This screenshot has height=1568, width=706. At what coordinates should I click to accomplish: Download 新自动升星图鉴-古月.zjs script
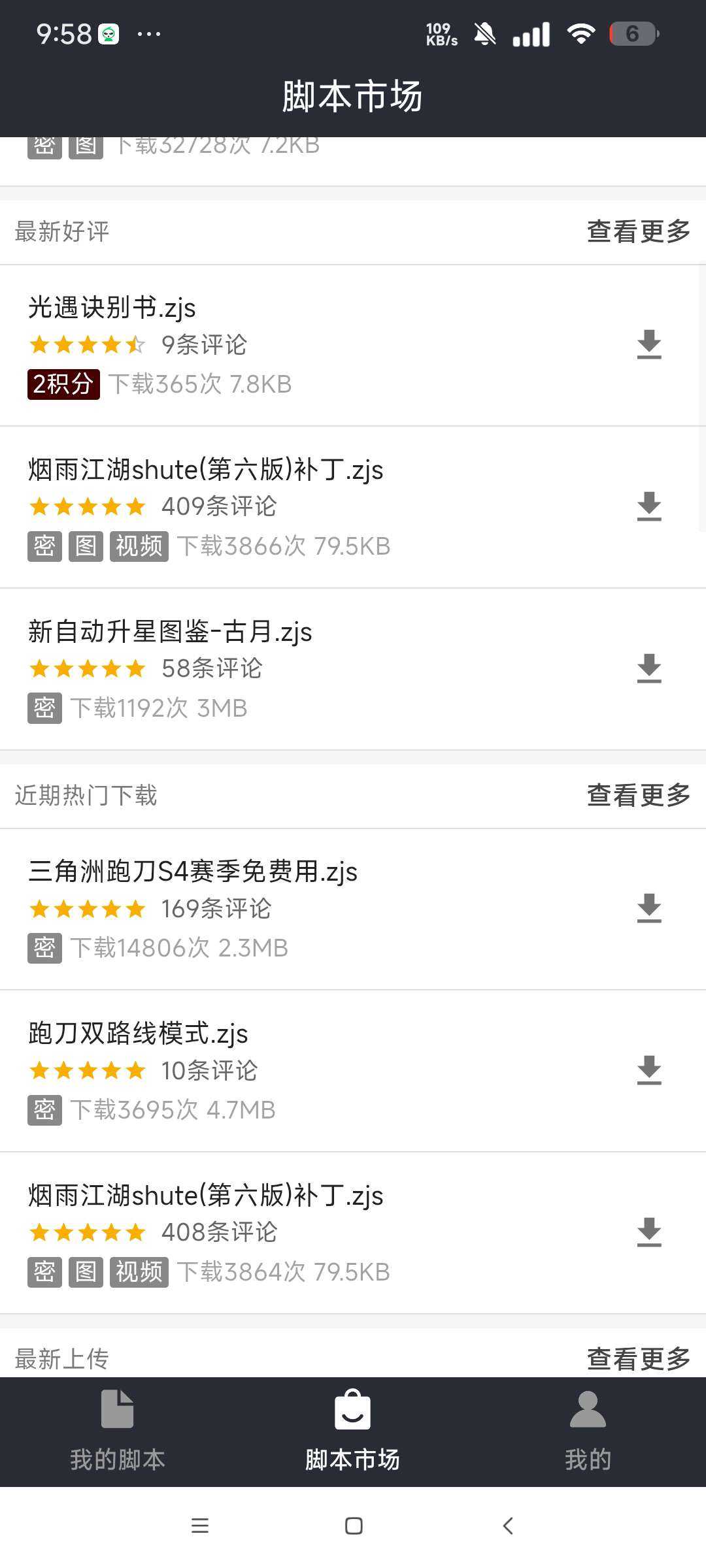(x=649, y=668)
